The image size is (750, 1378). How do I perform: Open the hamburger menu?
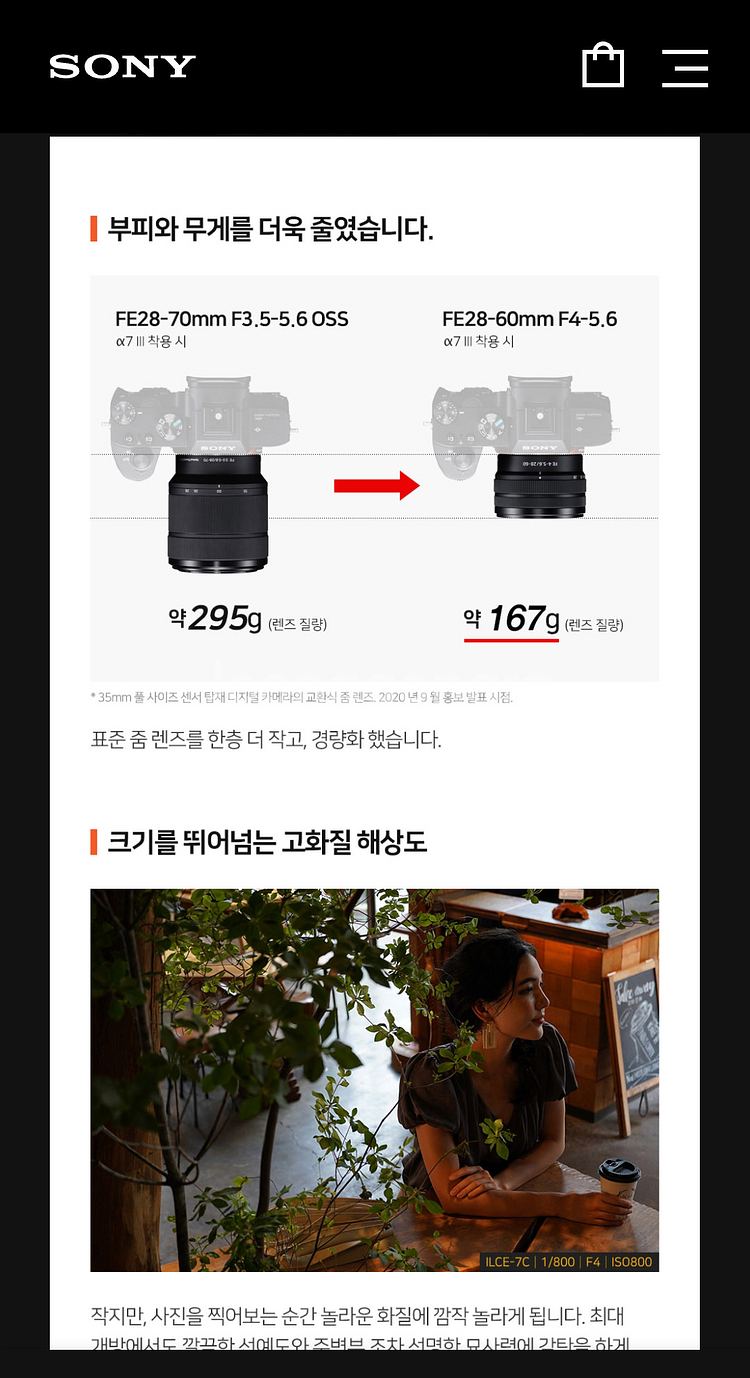click(685, 67)
